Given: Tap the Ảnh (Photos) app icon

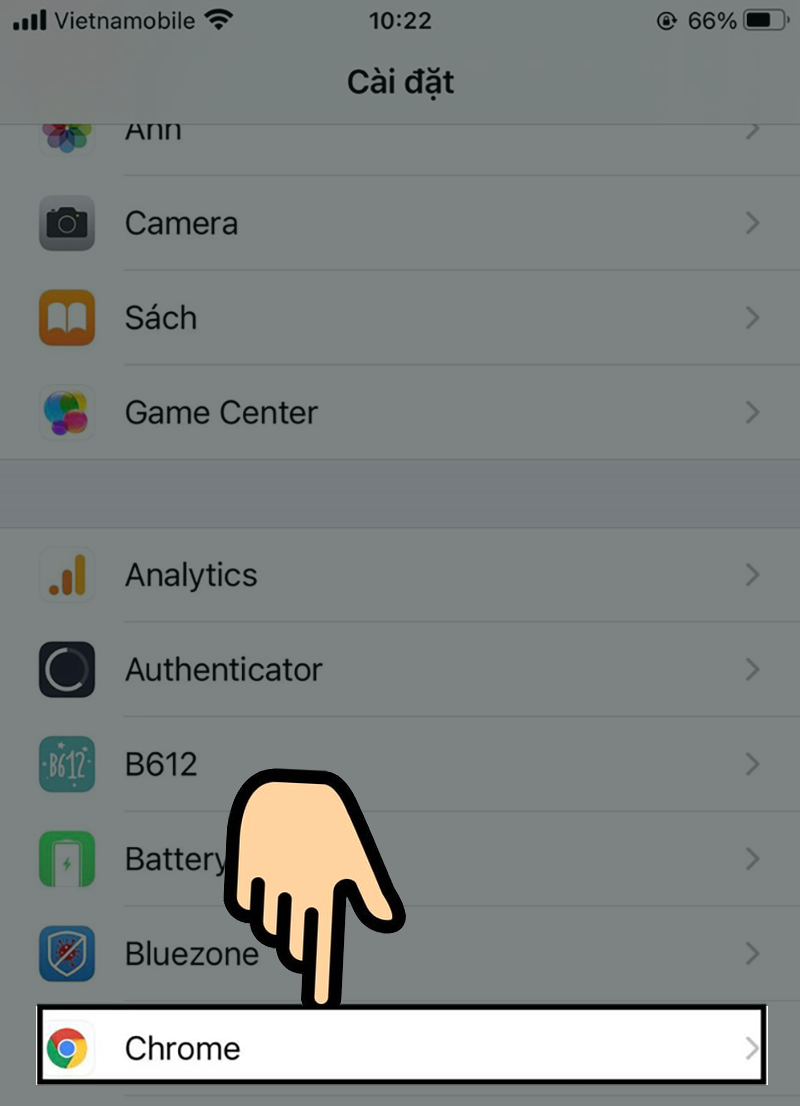Looking at the screenshot, I should click(x=66, y=130).
